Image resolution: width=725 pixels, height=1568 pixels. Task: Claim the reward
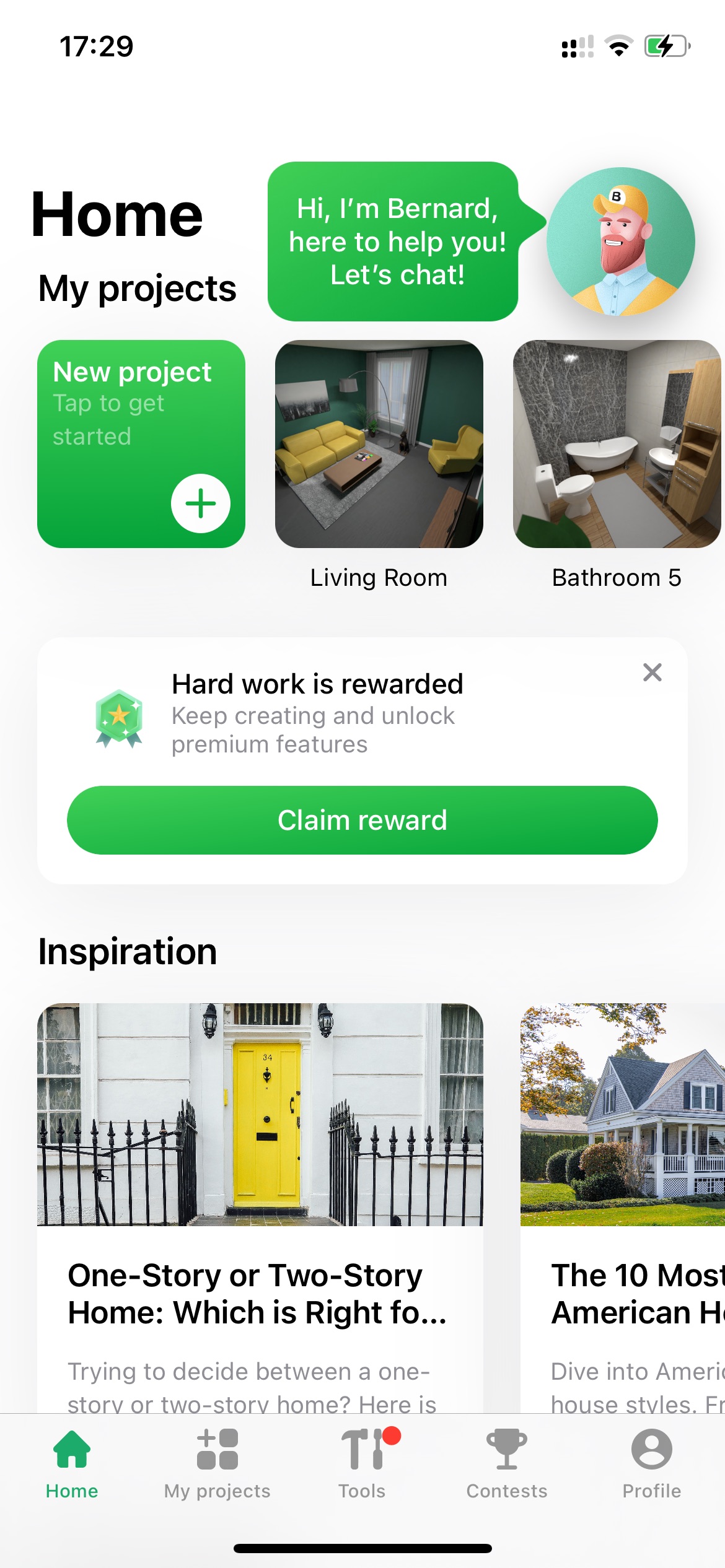(x=362, y=820)
